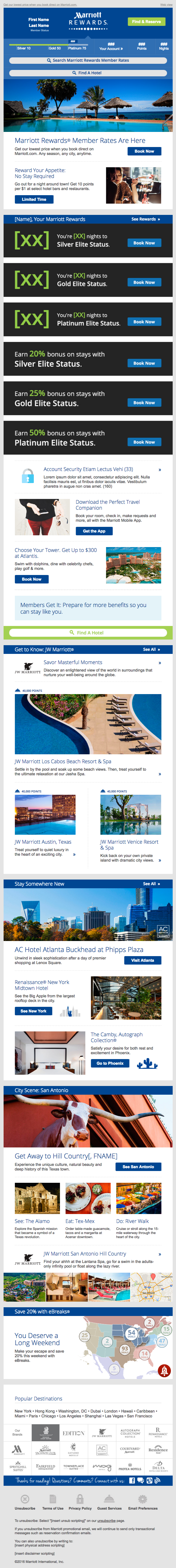Open the Privacy Policy link
176x1568 pixels.
pyautogui.click(x=80, y=1508)
